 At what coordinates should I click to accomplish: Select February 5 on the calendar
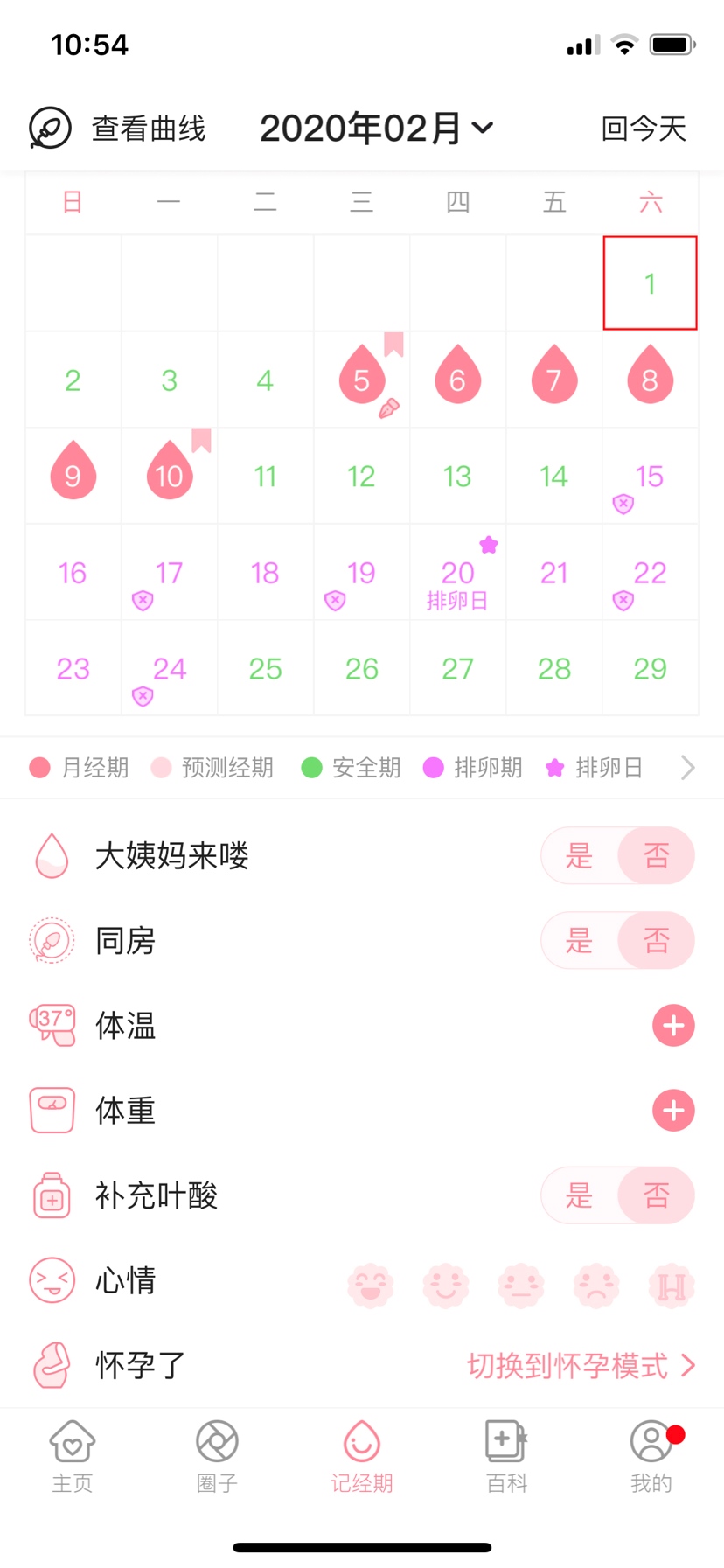tap(361, 380)
